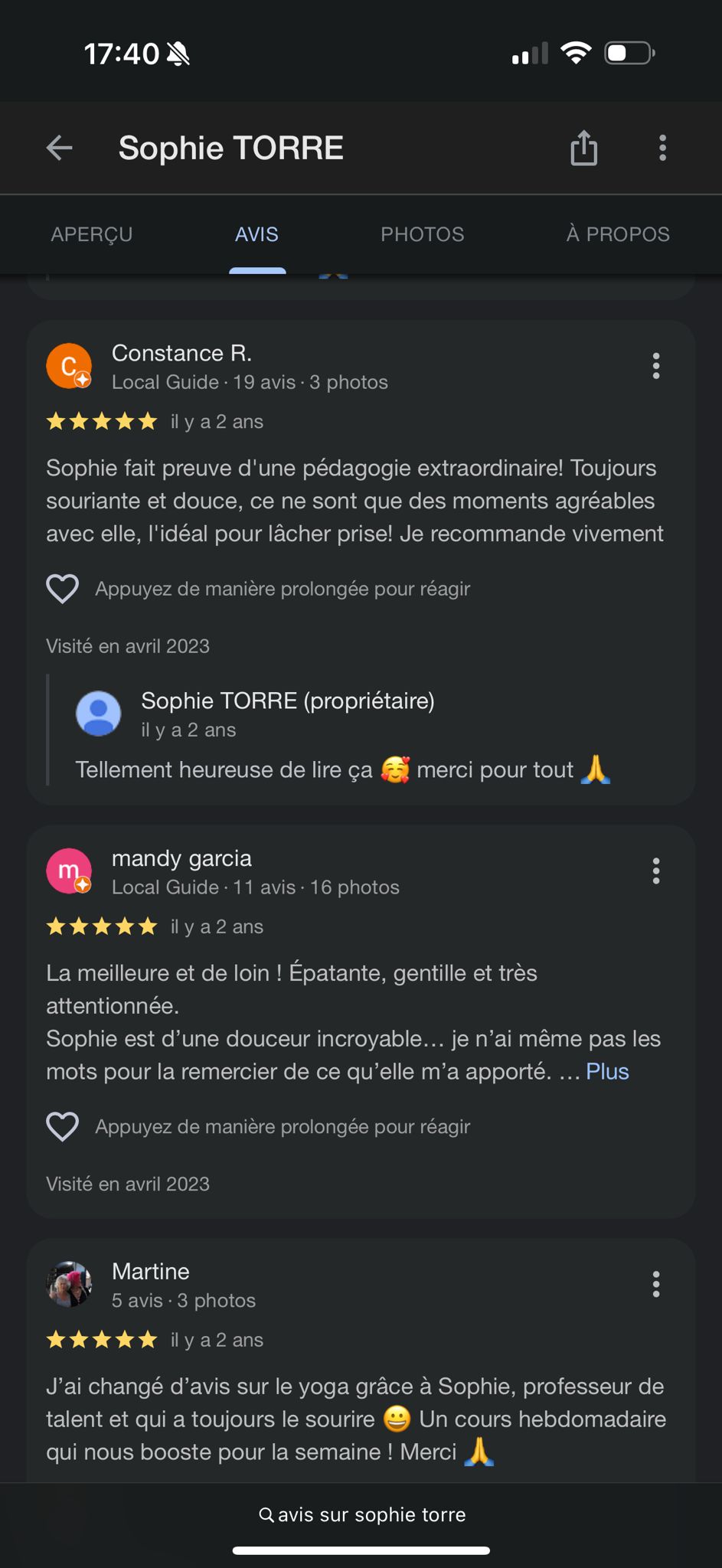722x1568 pixels.
Task: Tap the 'avis sur sophie torre' search bar
Action: [361, 1514]
